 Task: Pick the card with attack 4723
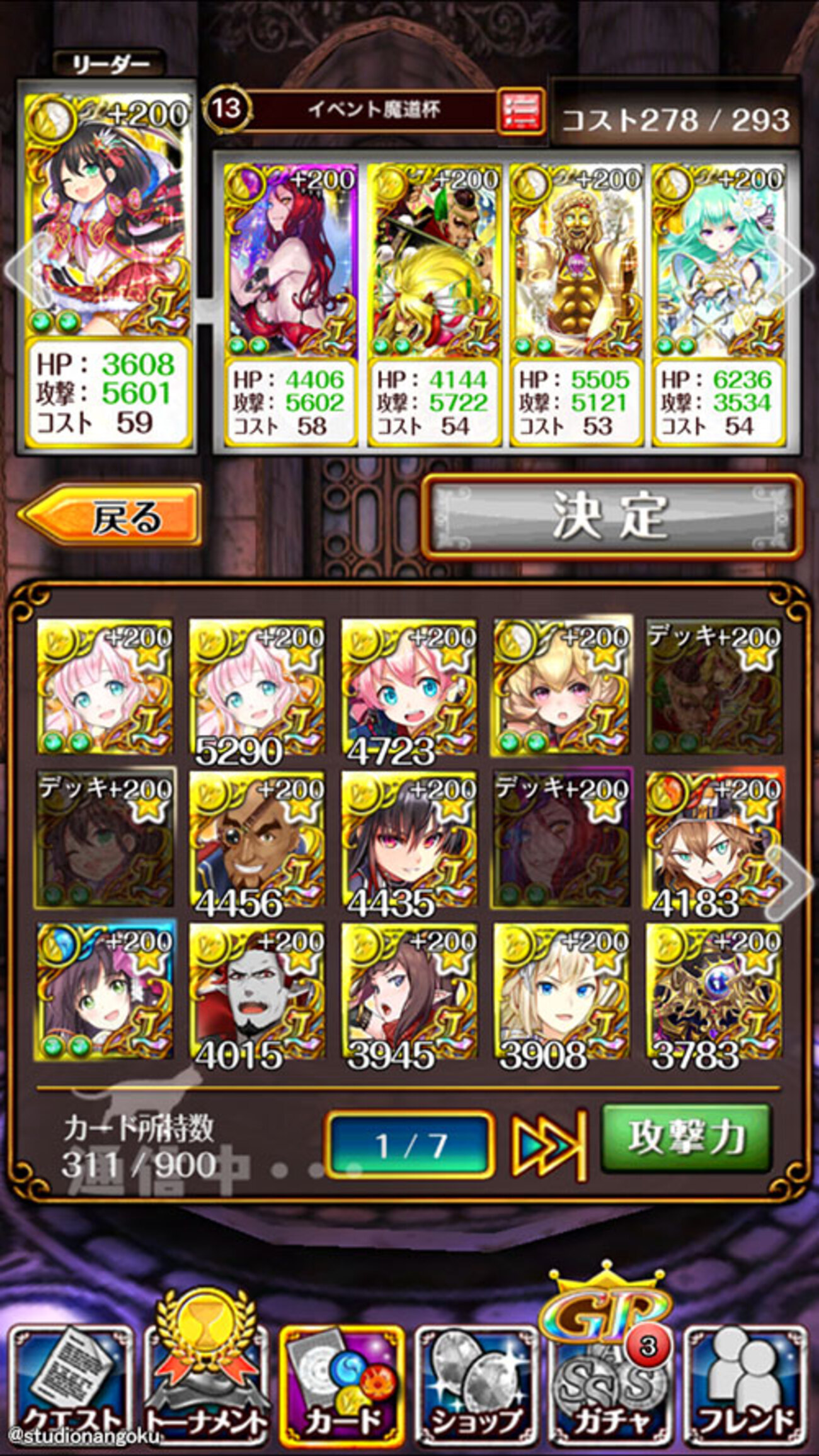409,688
